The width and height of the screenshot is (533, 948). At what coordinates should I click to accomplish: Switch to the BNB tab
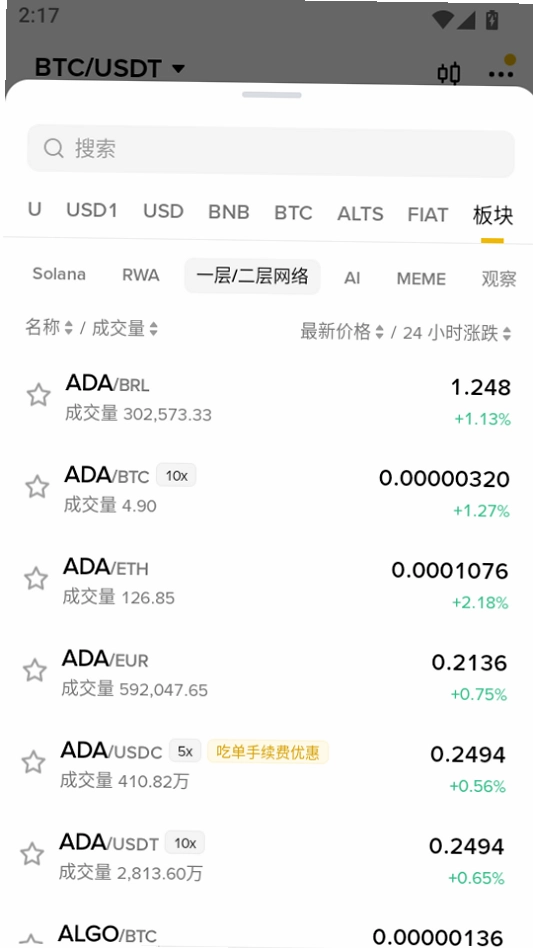tap(228, 212)
